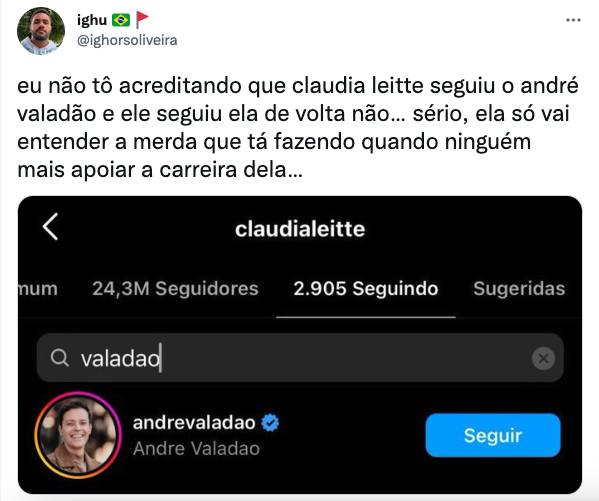Open the tweet's three-dot overflow menu
This screenshot has height=501, width=599.
click(573, 20)
